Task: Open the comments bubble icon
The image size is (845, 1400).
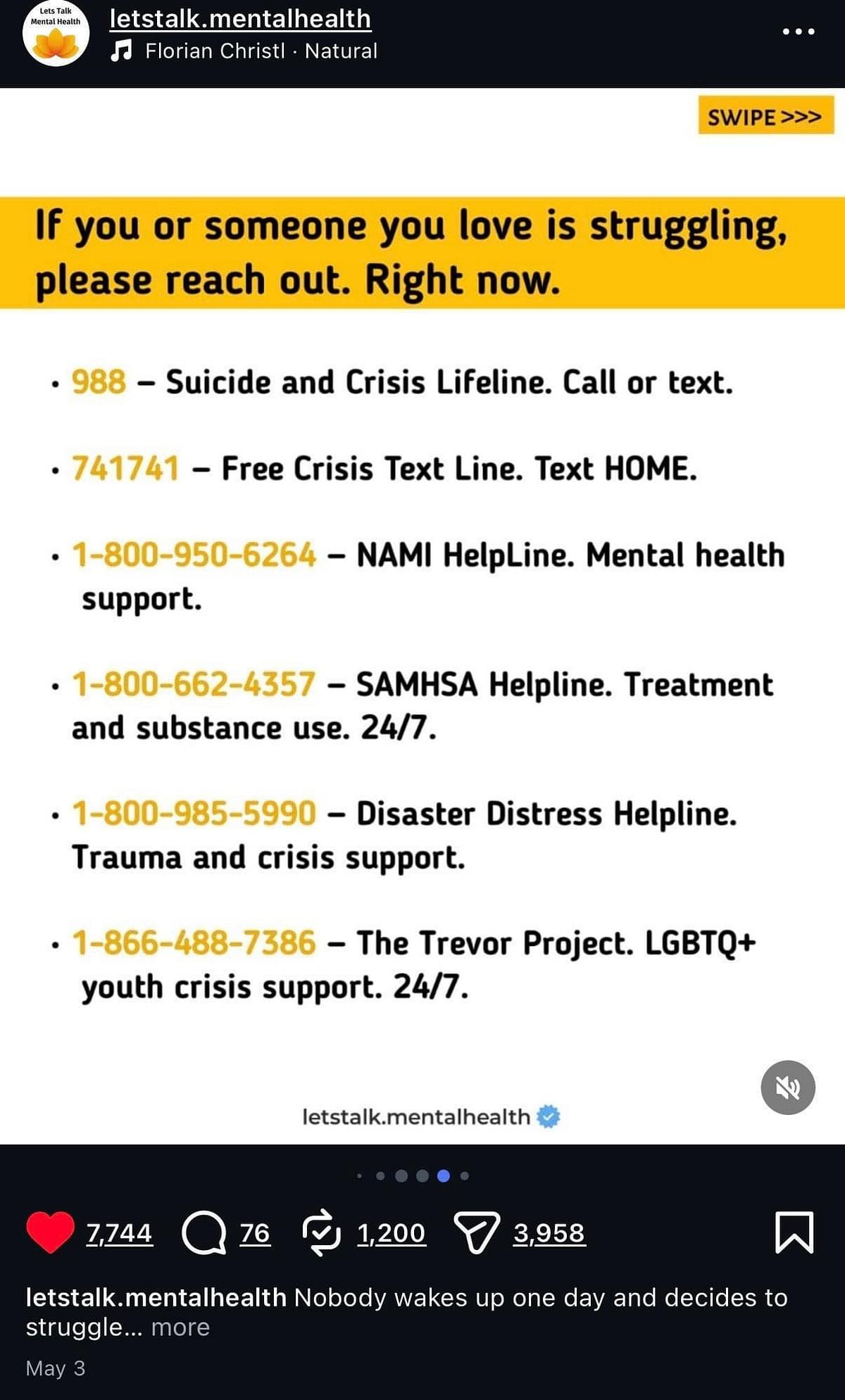Action: pyautogui.click(x=204, y=1232)
